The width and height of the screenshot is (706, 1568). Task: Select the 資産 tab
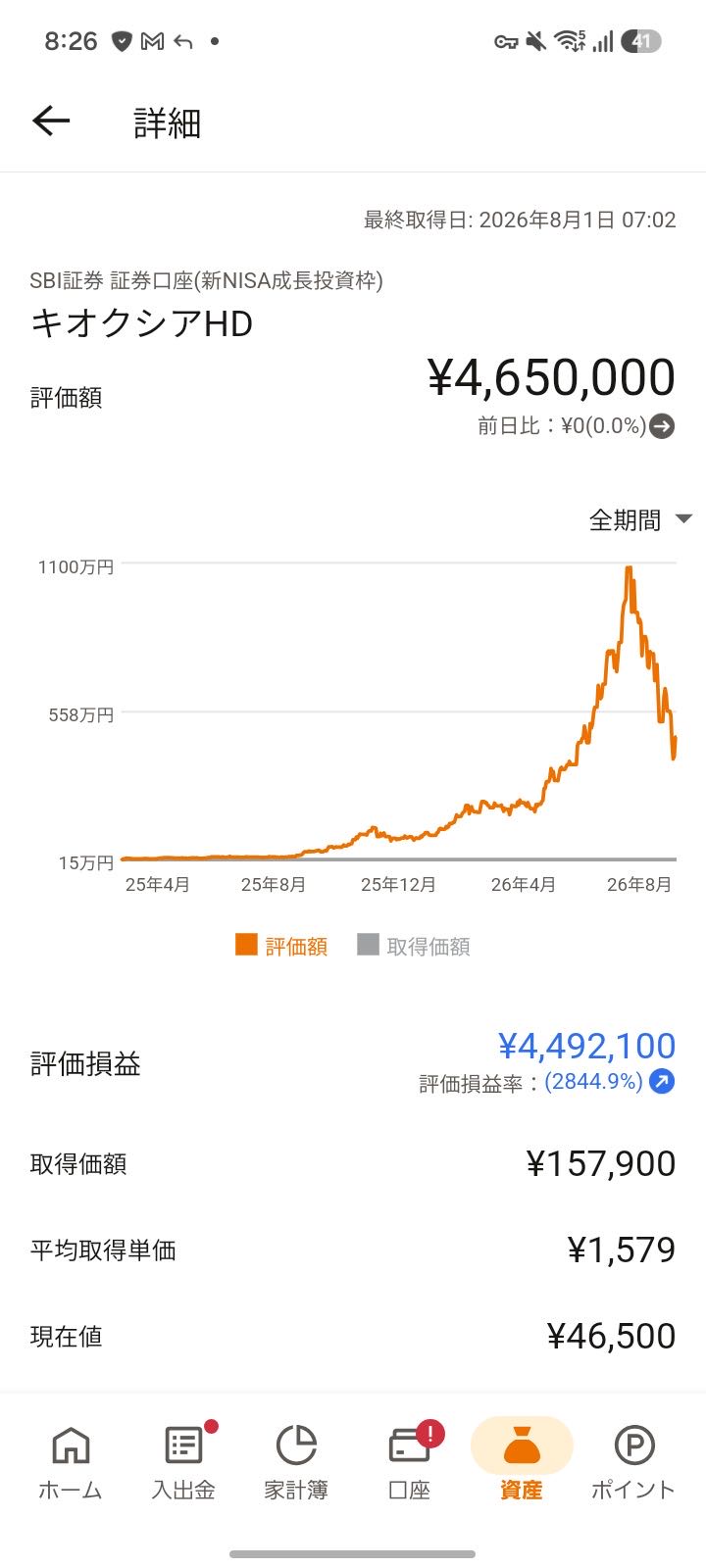click(x=522, y=1462)
